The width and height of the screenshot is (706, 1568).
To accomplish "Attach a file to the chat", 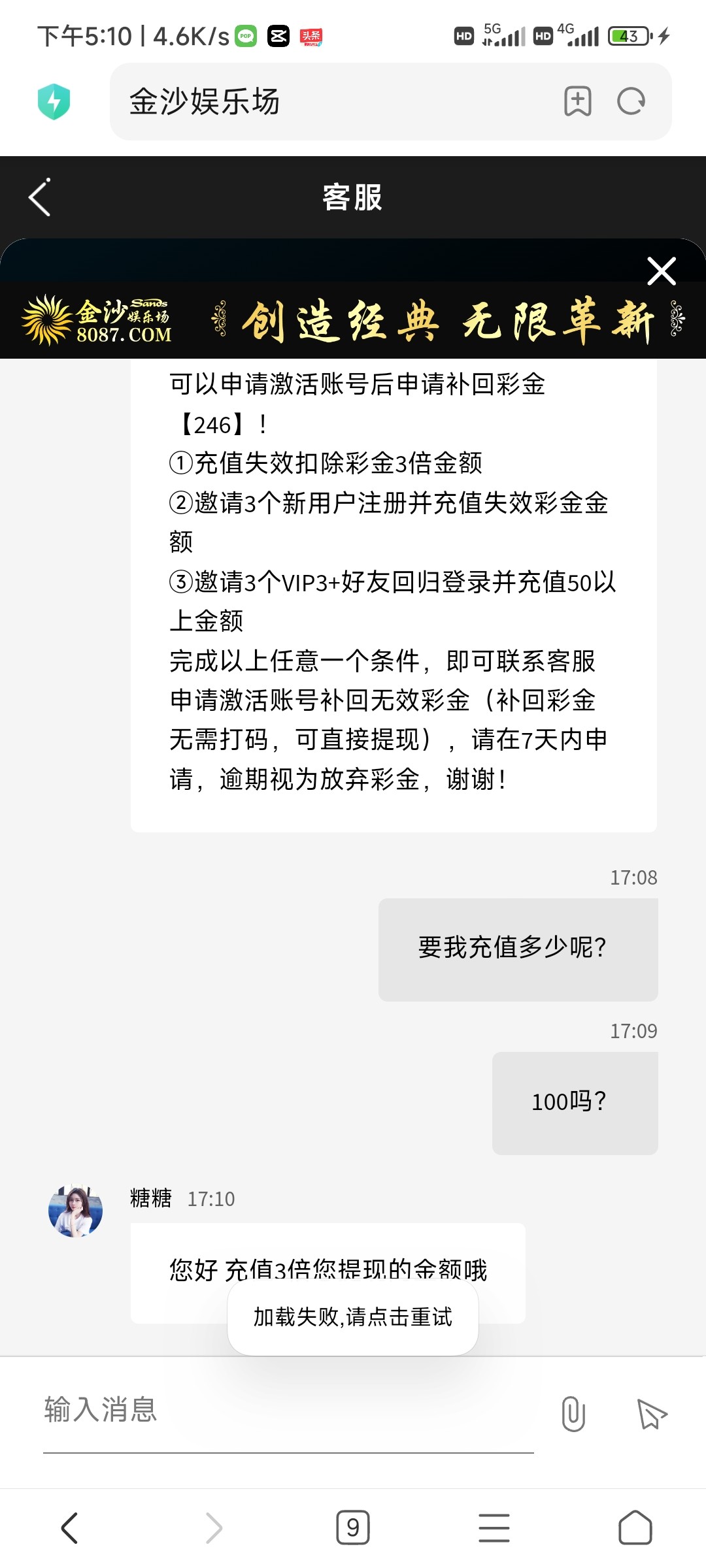I will (x=573, y=1414).
